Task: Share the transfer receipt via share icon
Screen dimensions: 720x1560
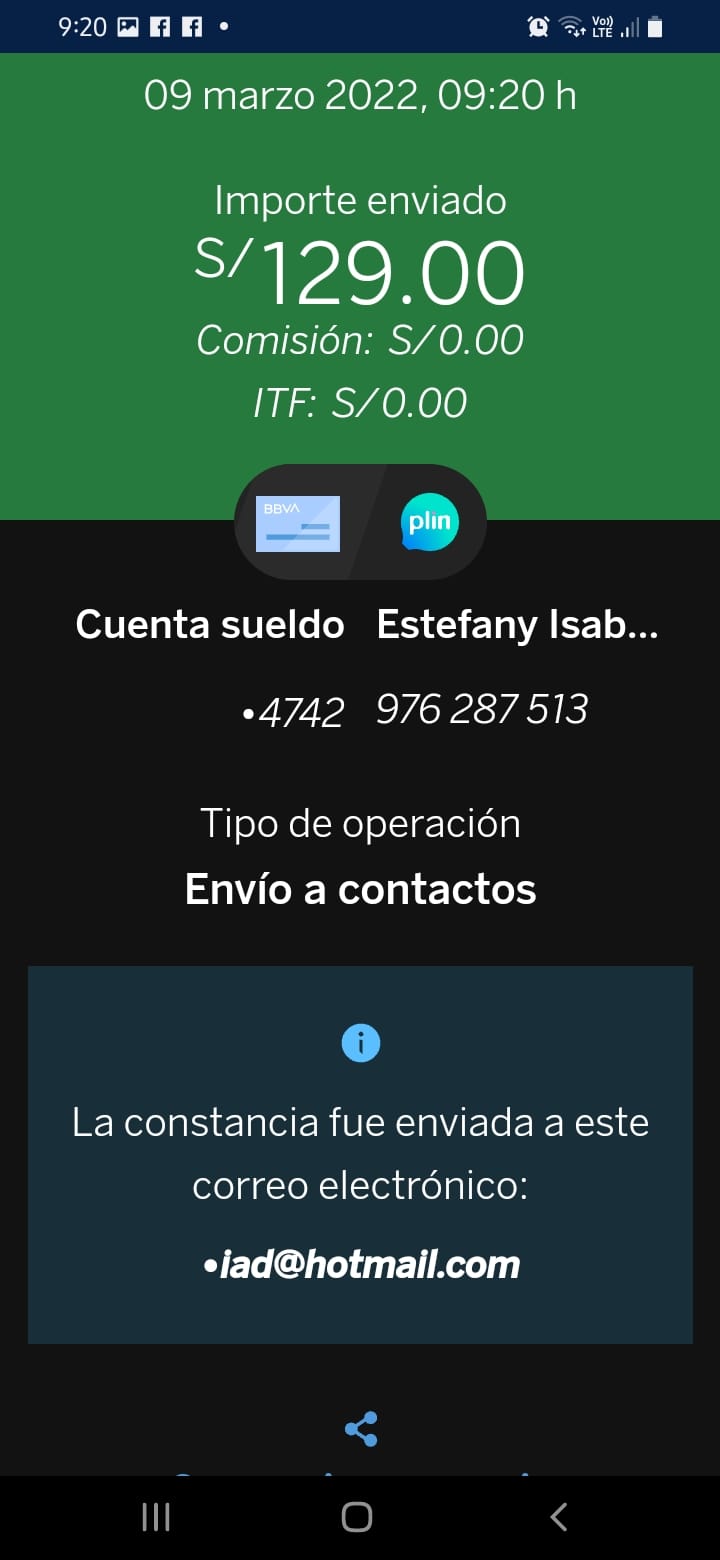Action: pyautogui.click(x=361, y=1429)
